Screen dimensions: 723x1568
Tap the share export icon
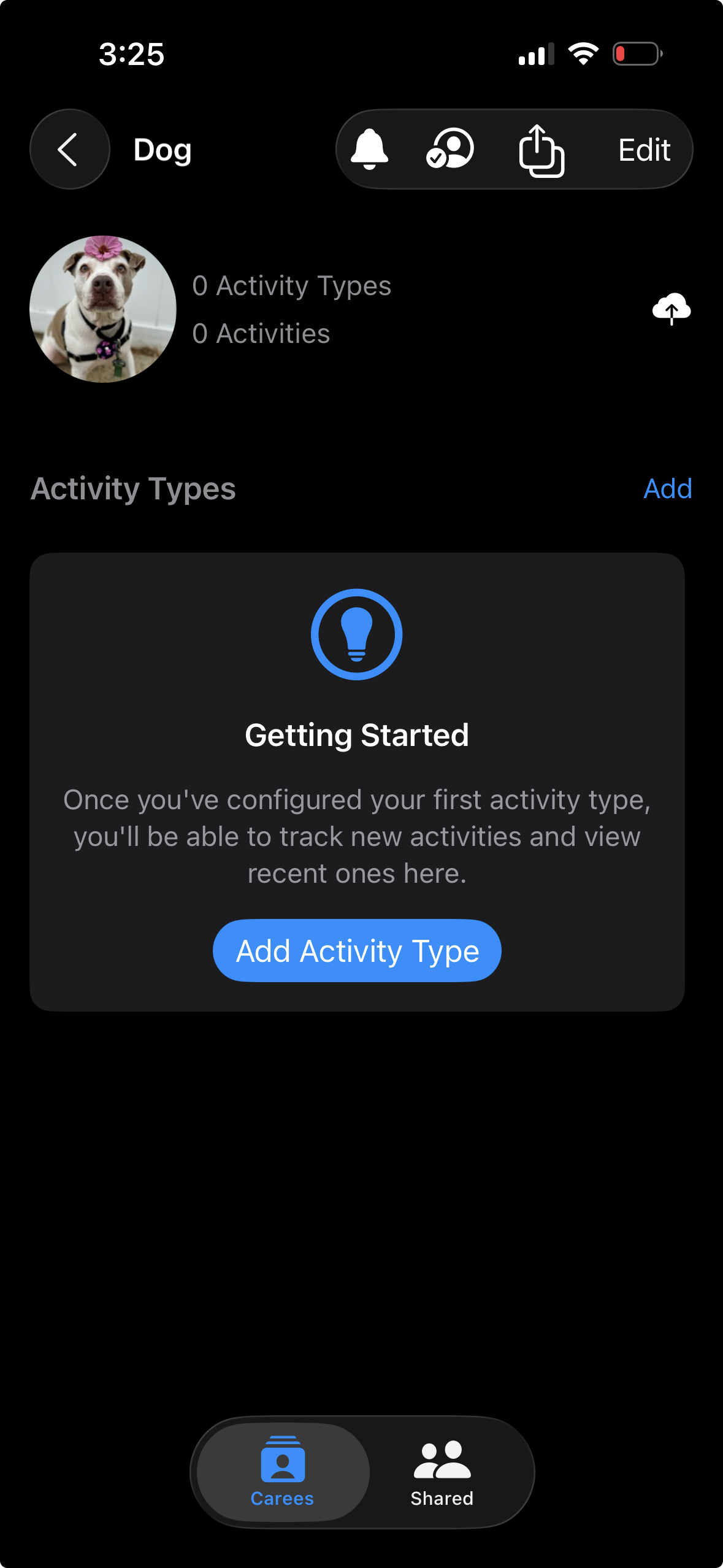pos(541,151)
